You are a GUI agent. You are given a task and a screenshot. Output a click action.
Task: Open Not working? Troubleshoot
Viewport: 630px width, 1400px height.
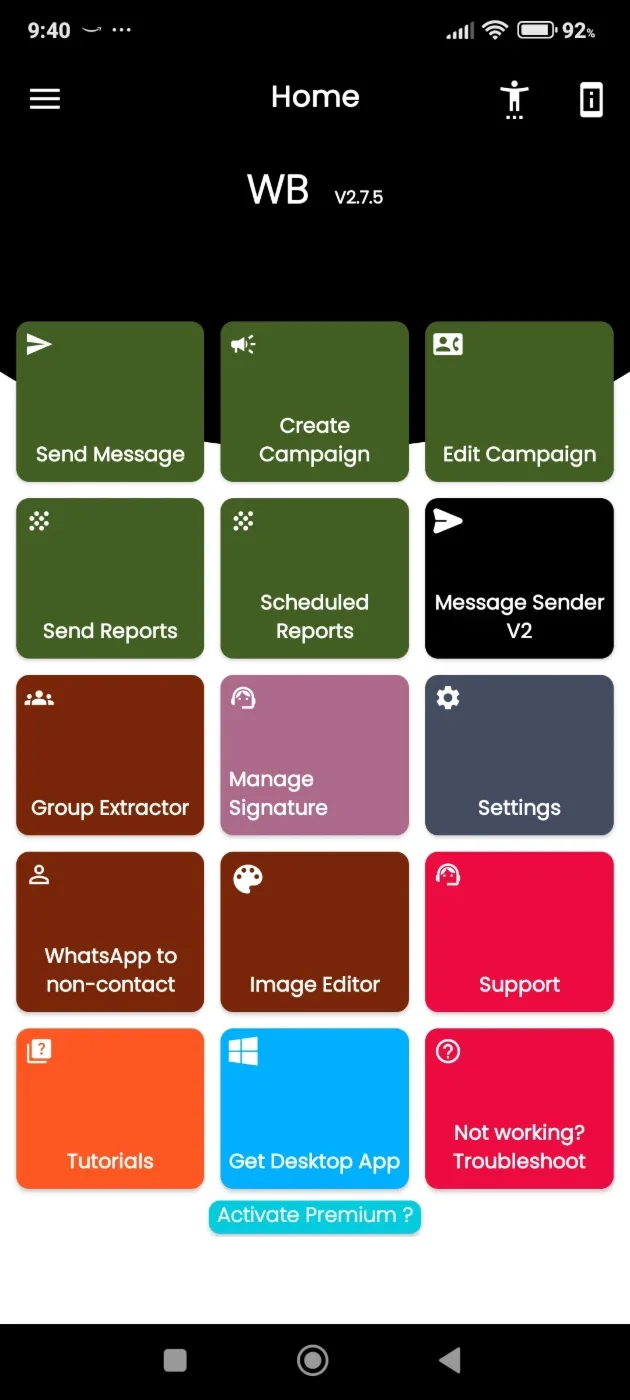click(x=519, y=1109)
